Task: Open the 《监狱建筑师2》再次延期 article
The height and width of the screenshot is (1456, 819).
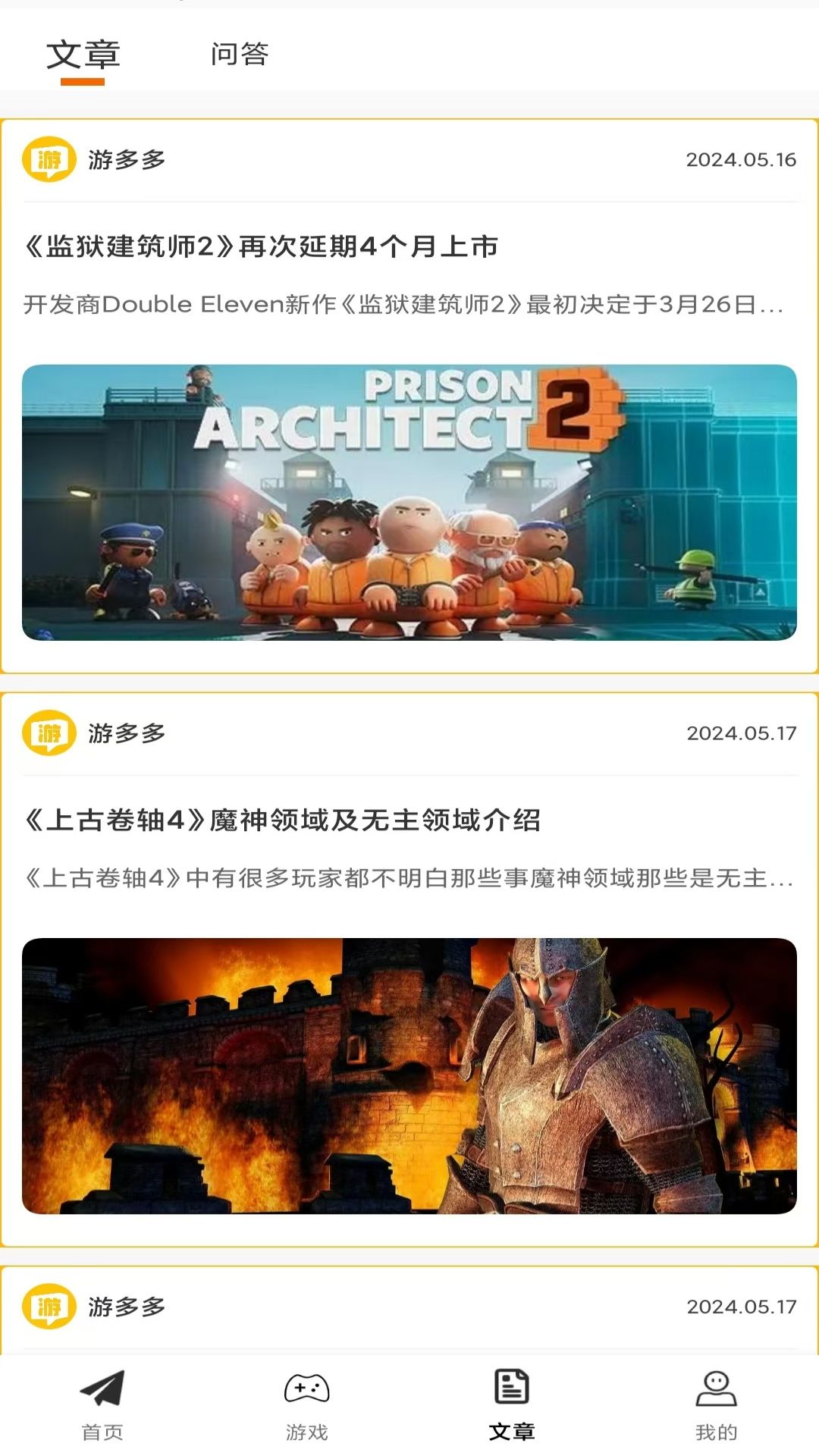Action: click(x=262, y=246)
